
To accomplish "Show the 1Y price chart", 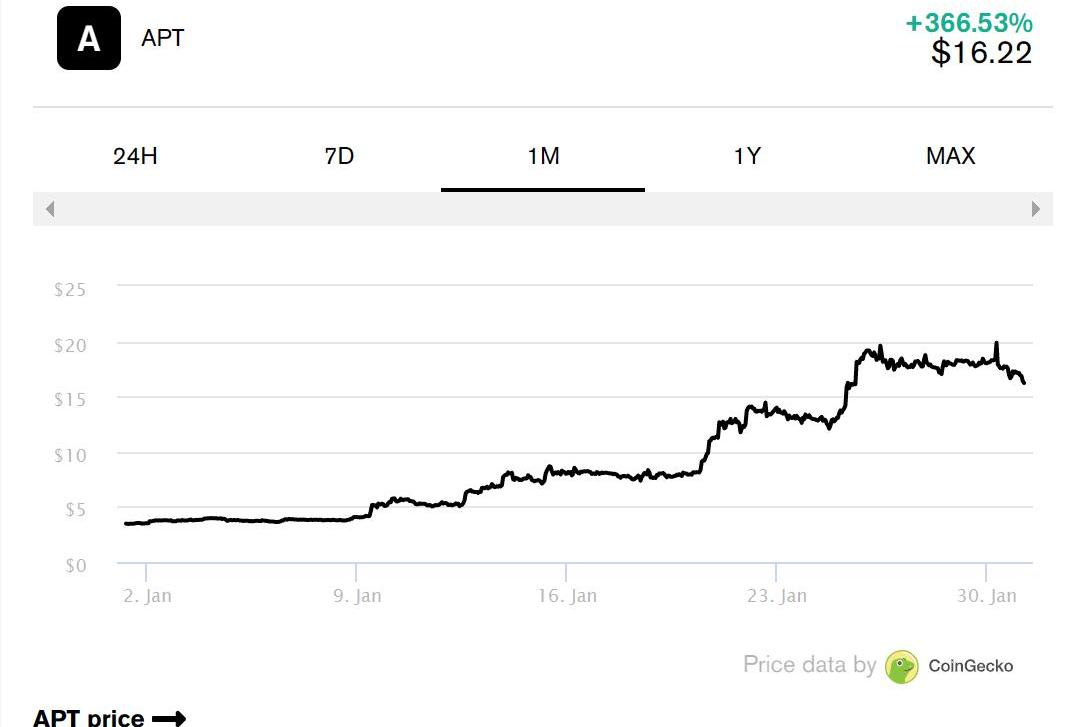I will click(x=747, y=156).
